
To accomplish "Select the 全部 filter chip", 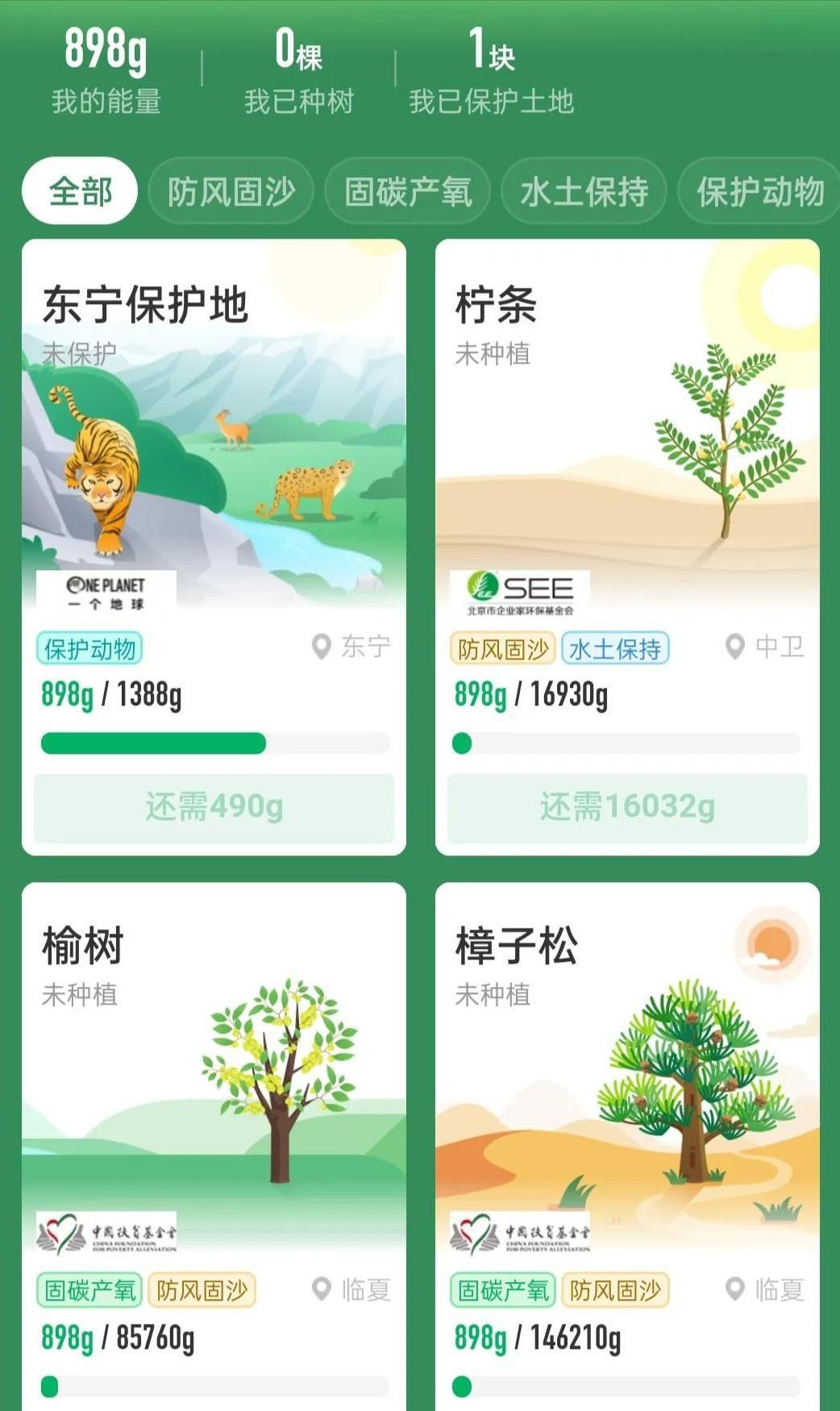I will point(80,192).
